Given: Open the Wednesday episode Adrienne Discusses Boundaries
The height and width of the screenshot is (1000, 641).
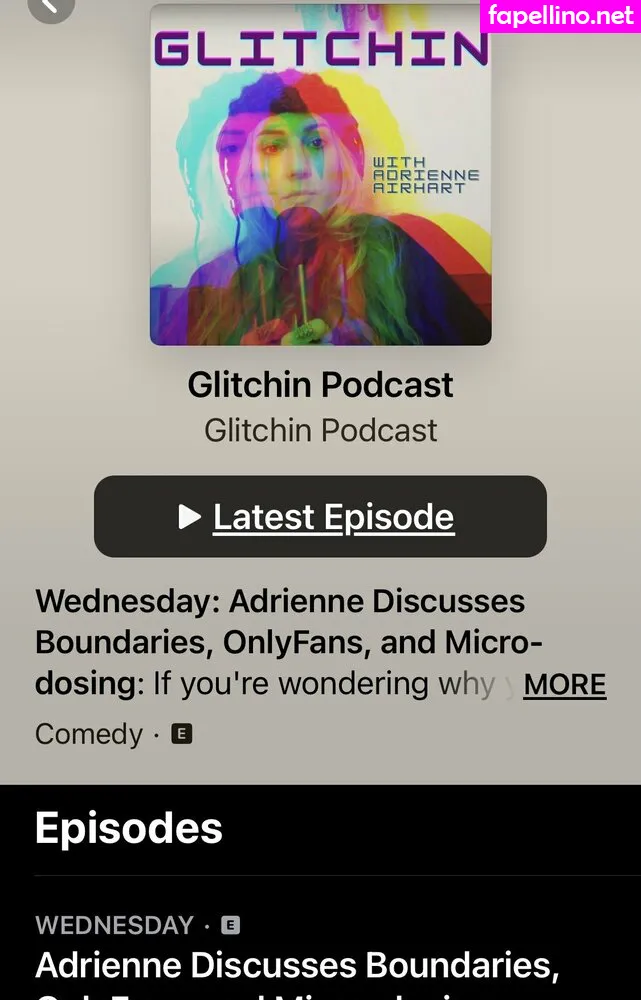Looking at the screenshot, I should (x=296, y=966).
